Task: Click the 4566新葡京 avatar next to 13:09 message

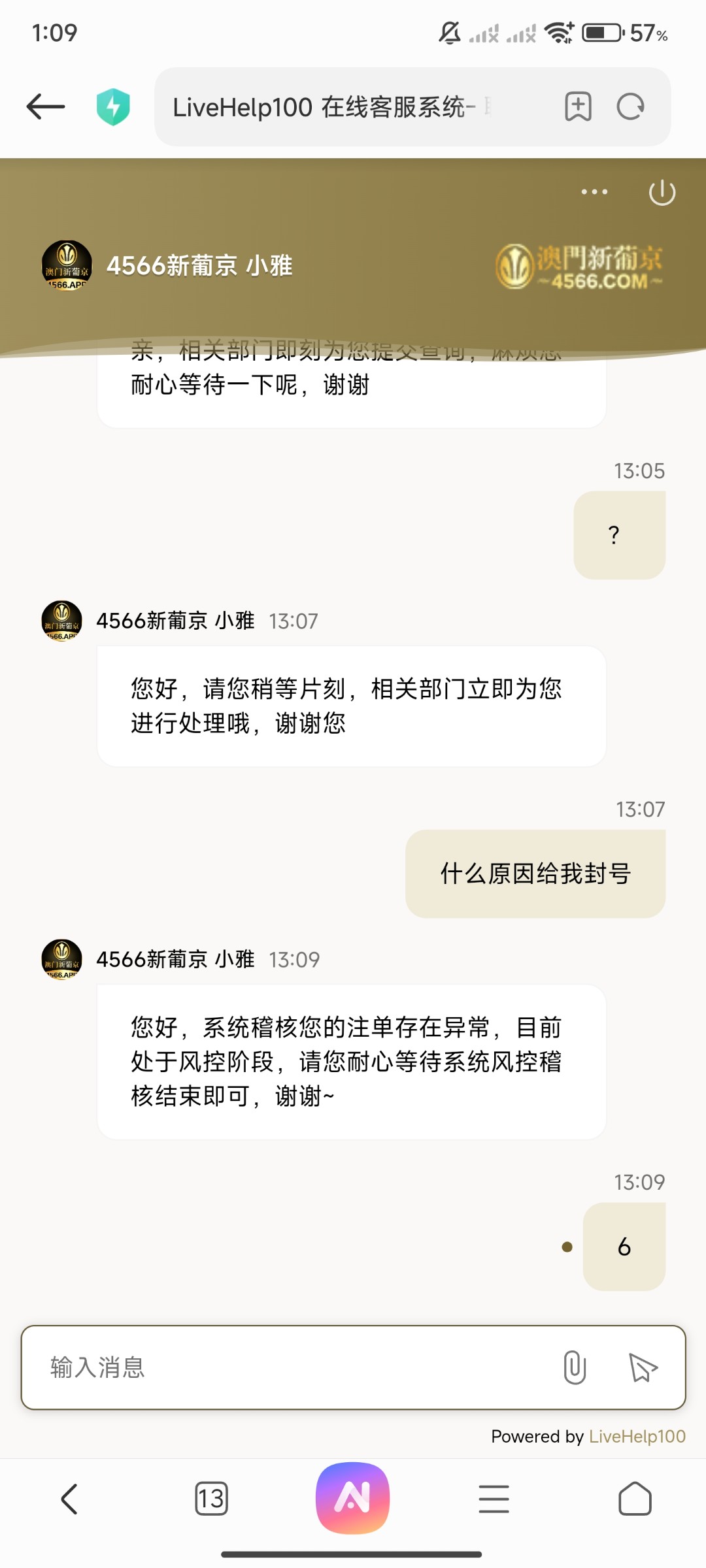Action: (x=62, y=960)
